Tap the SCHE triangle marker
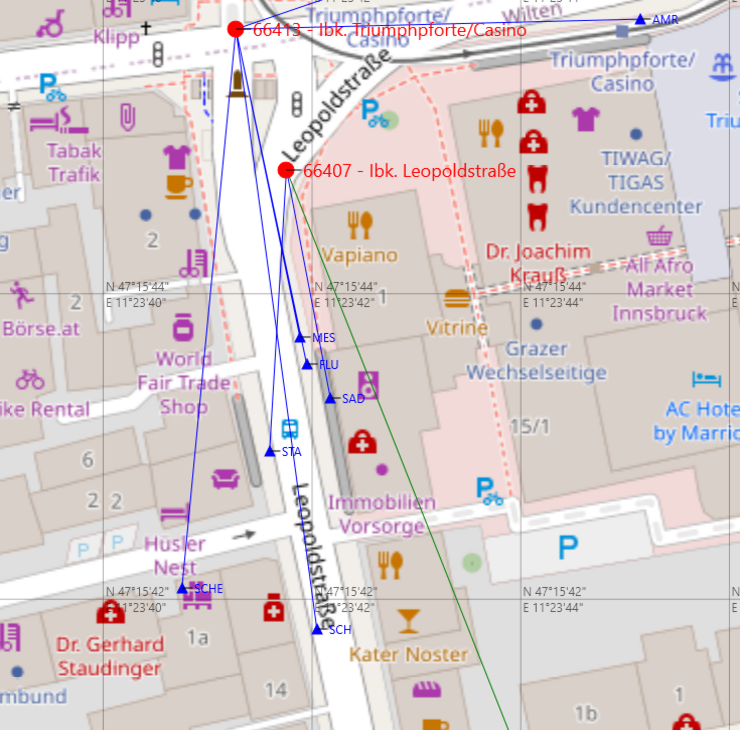The image size is (740, 730). pos(182,588)
